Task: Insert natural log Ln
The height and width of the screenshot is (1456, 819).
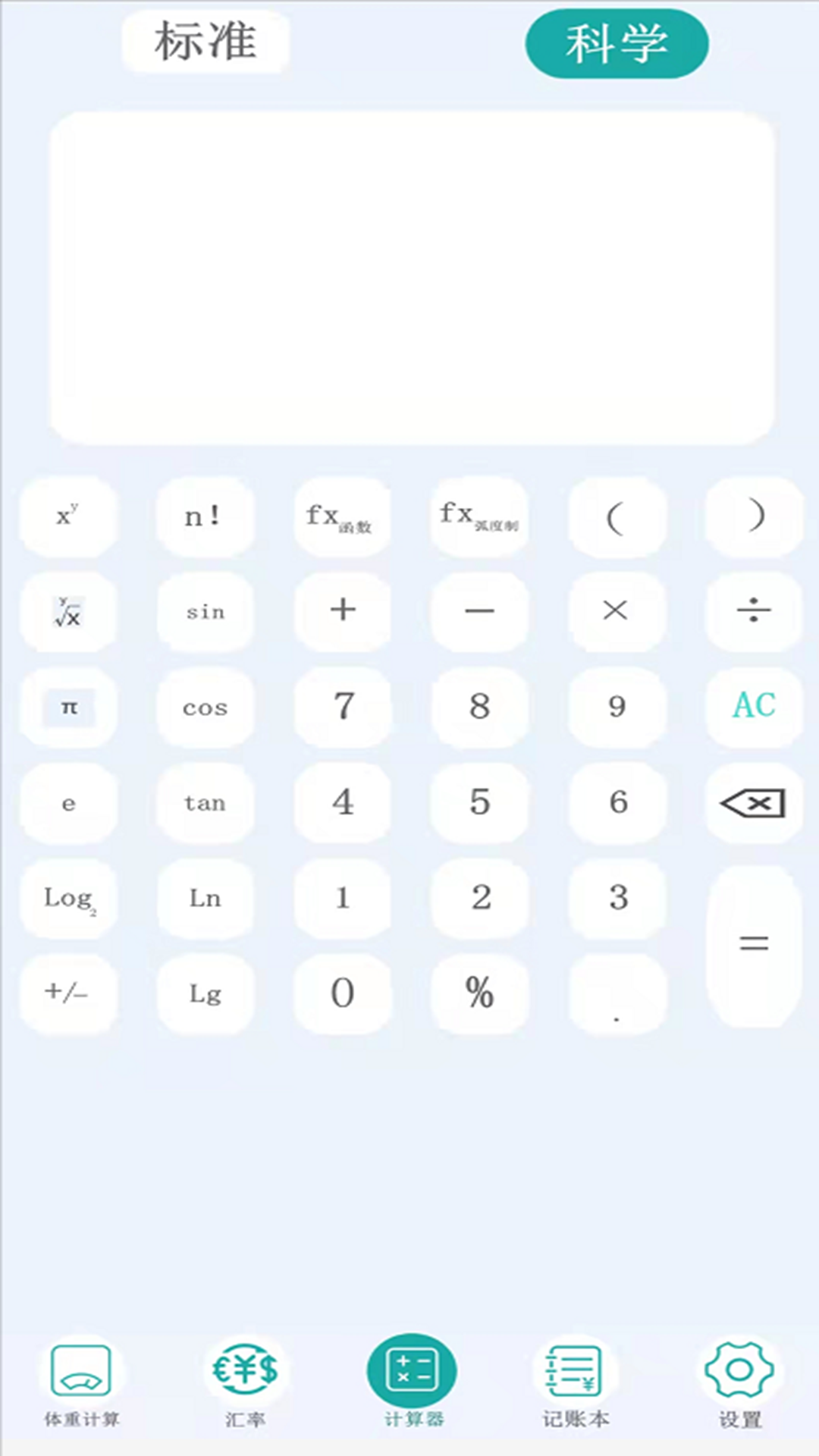Action: [x=205, y=899]
